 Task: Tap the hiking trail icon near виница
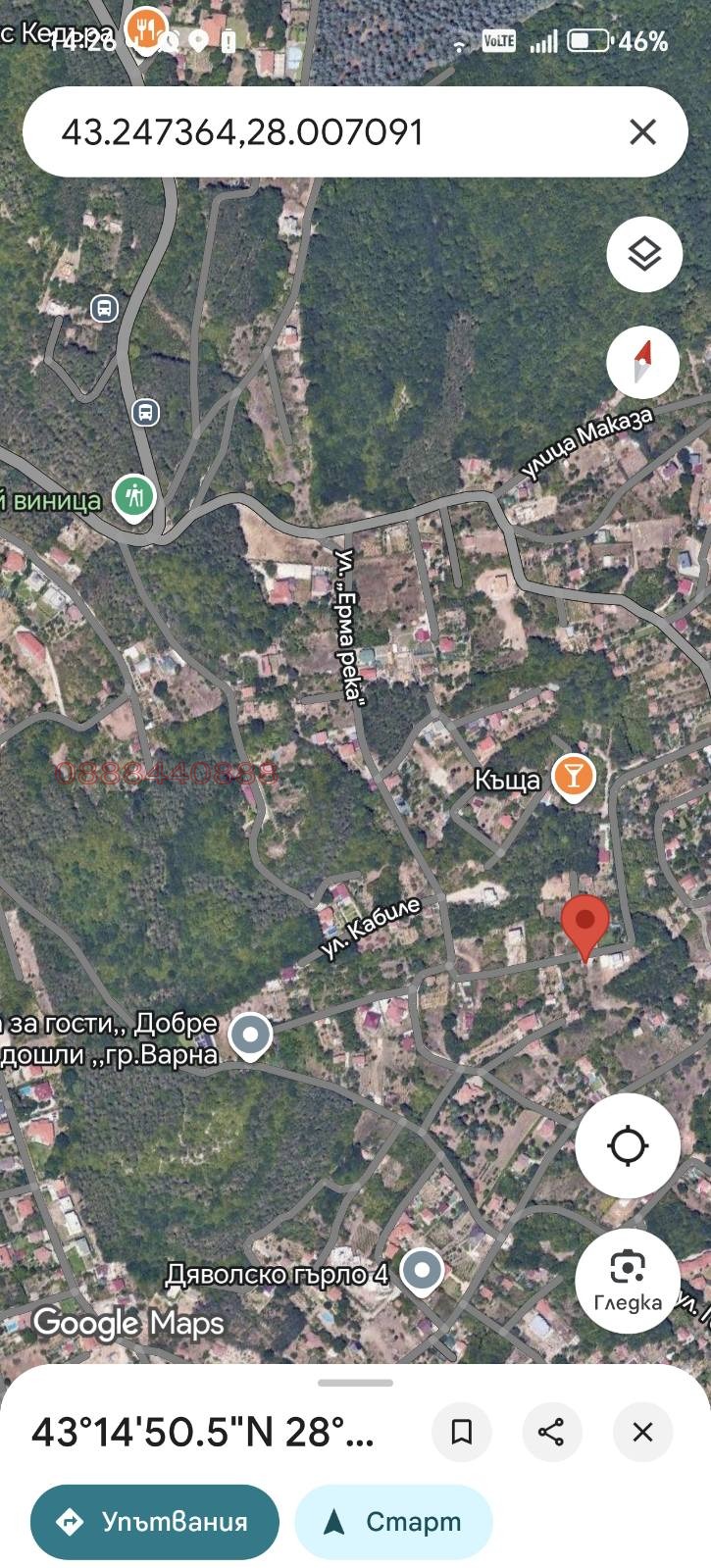(x=133, y=495)
